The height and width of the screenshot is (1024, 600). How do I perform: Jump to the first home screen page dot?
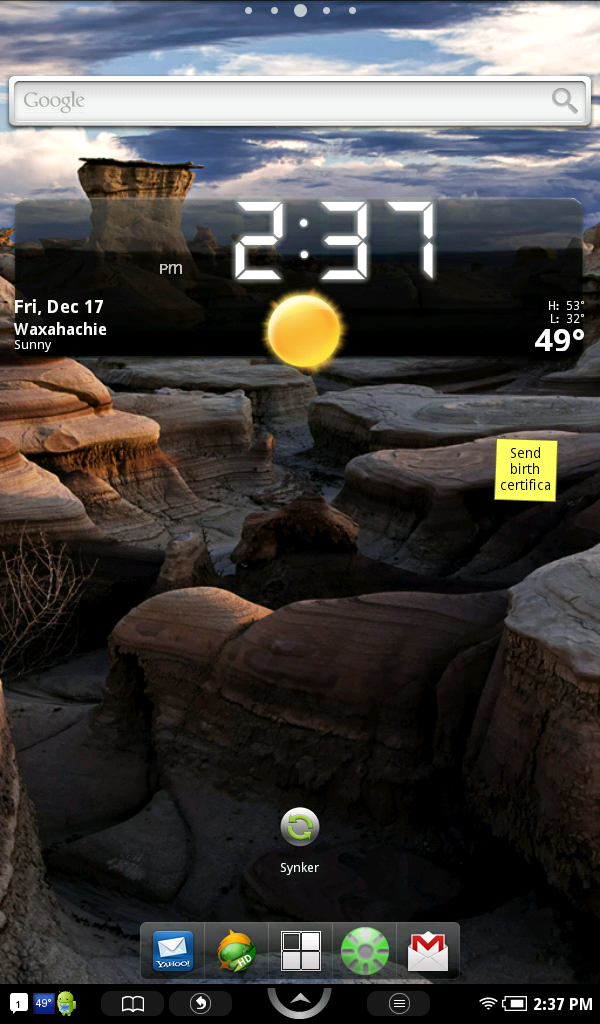248,10
